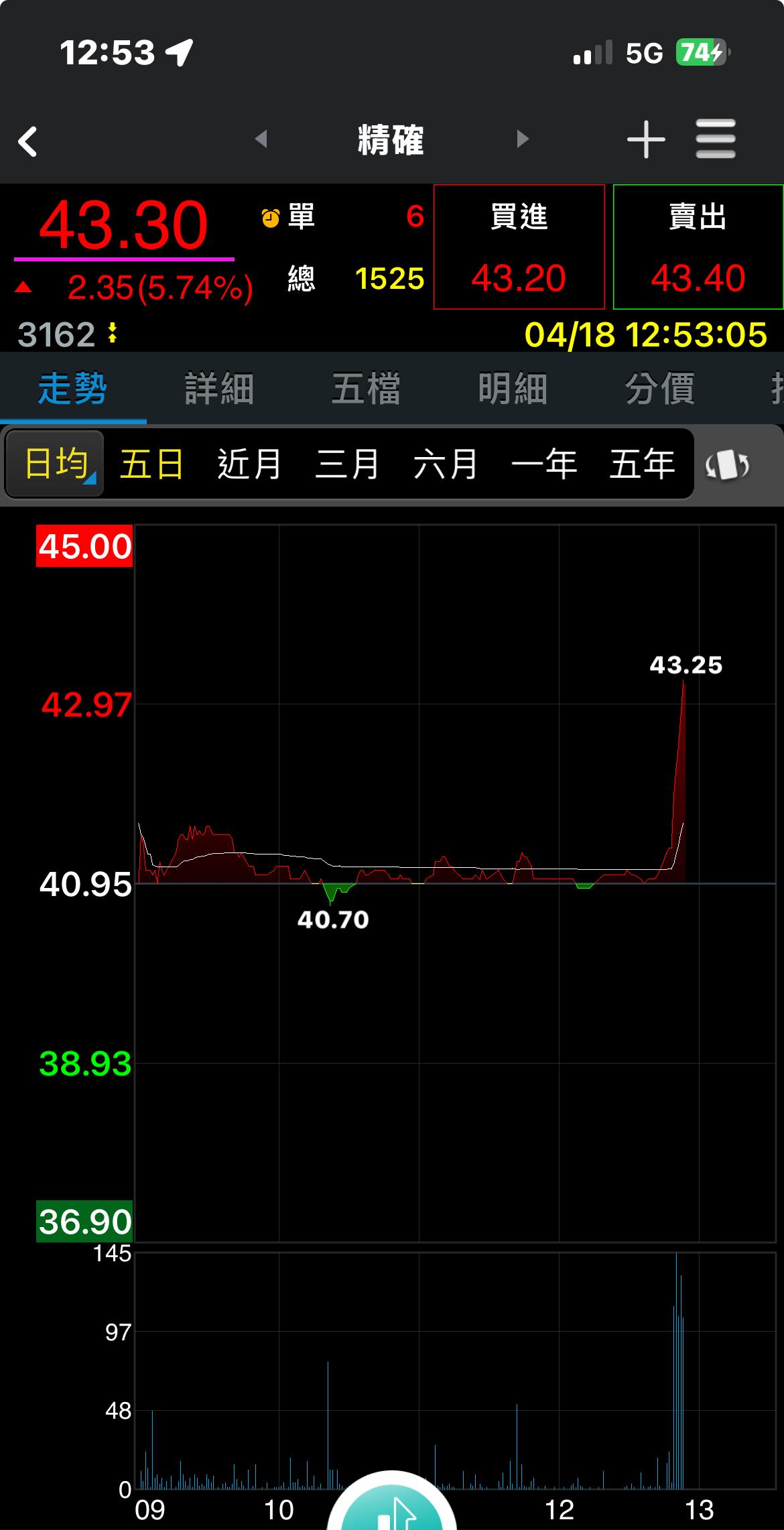
Task: Go back using the back arrow
Action: 28,141
